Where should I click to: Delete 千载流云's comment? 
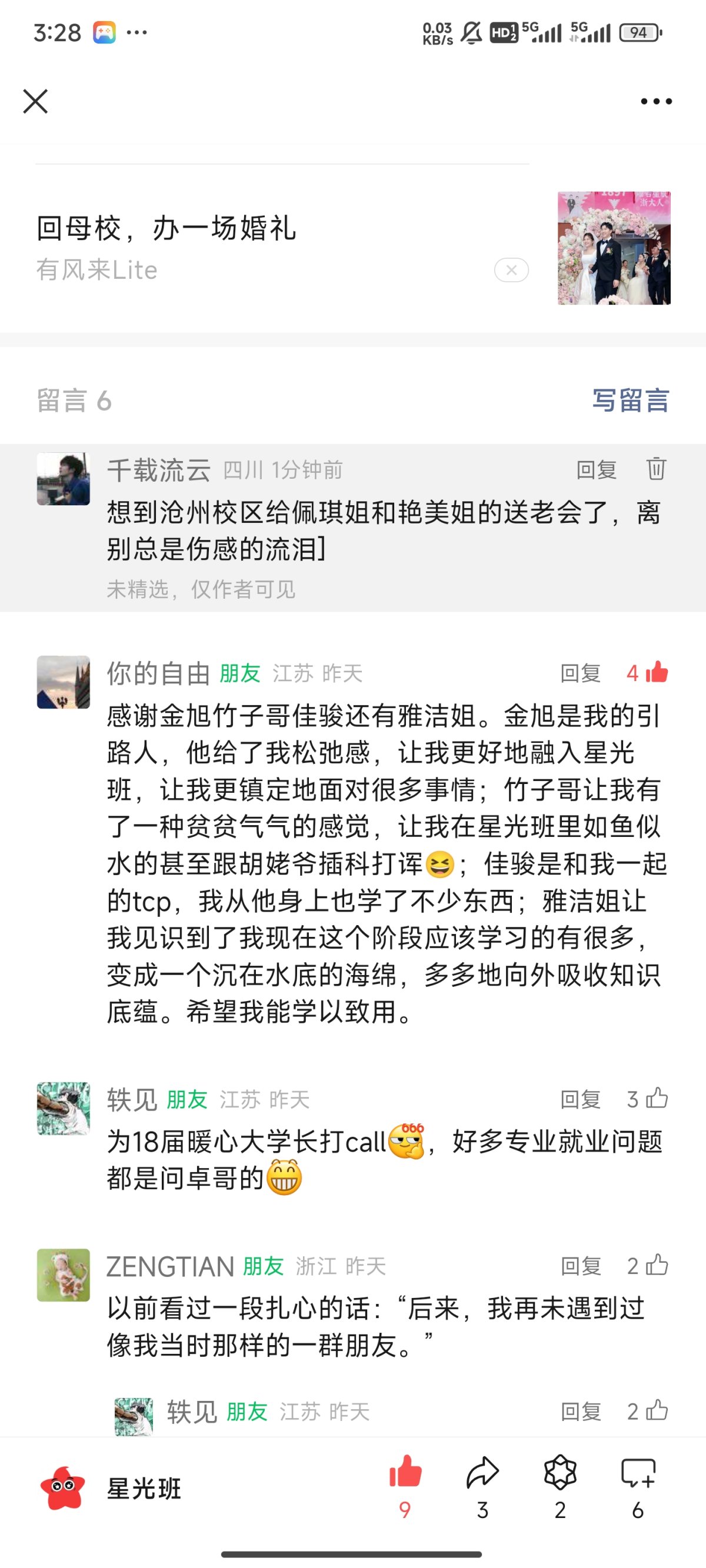[656, 469]
